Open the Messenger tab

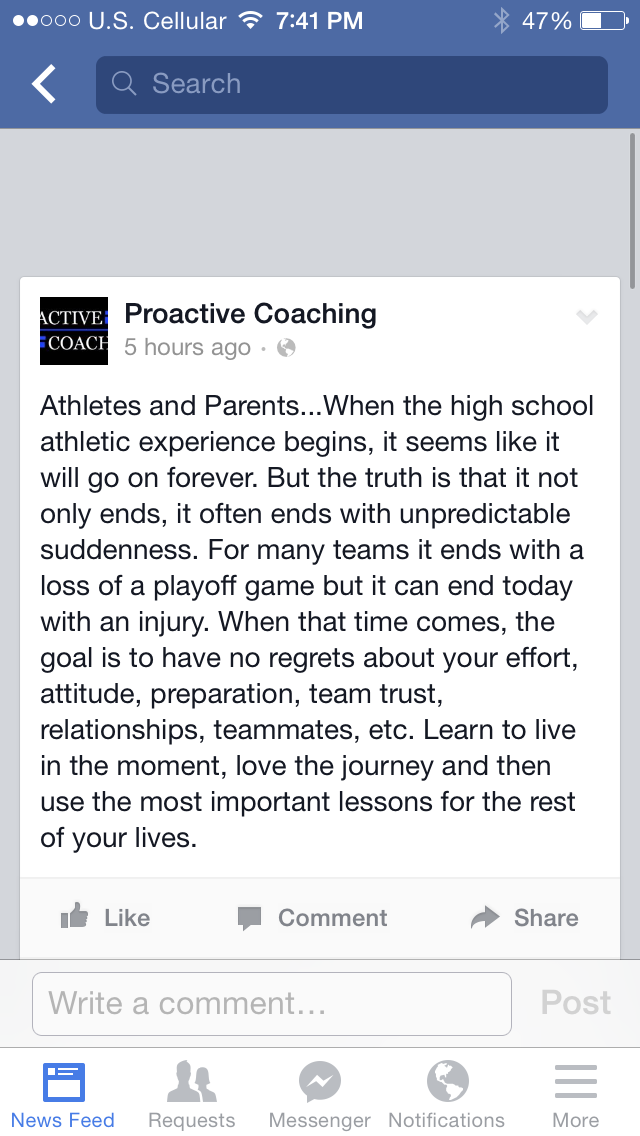coord(320,1095)
